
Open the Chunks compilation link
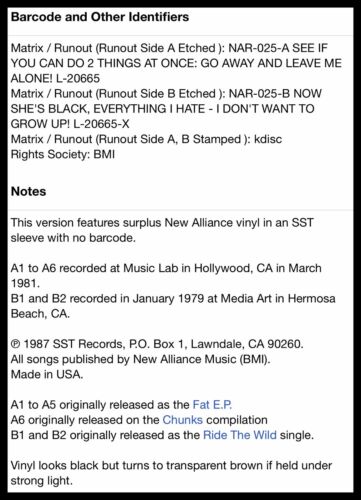182,420
